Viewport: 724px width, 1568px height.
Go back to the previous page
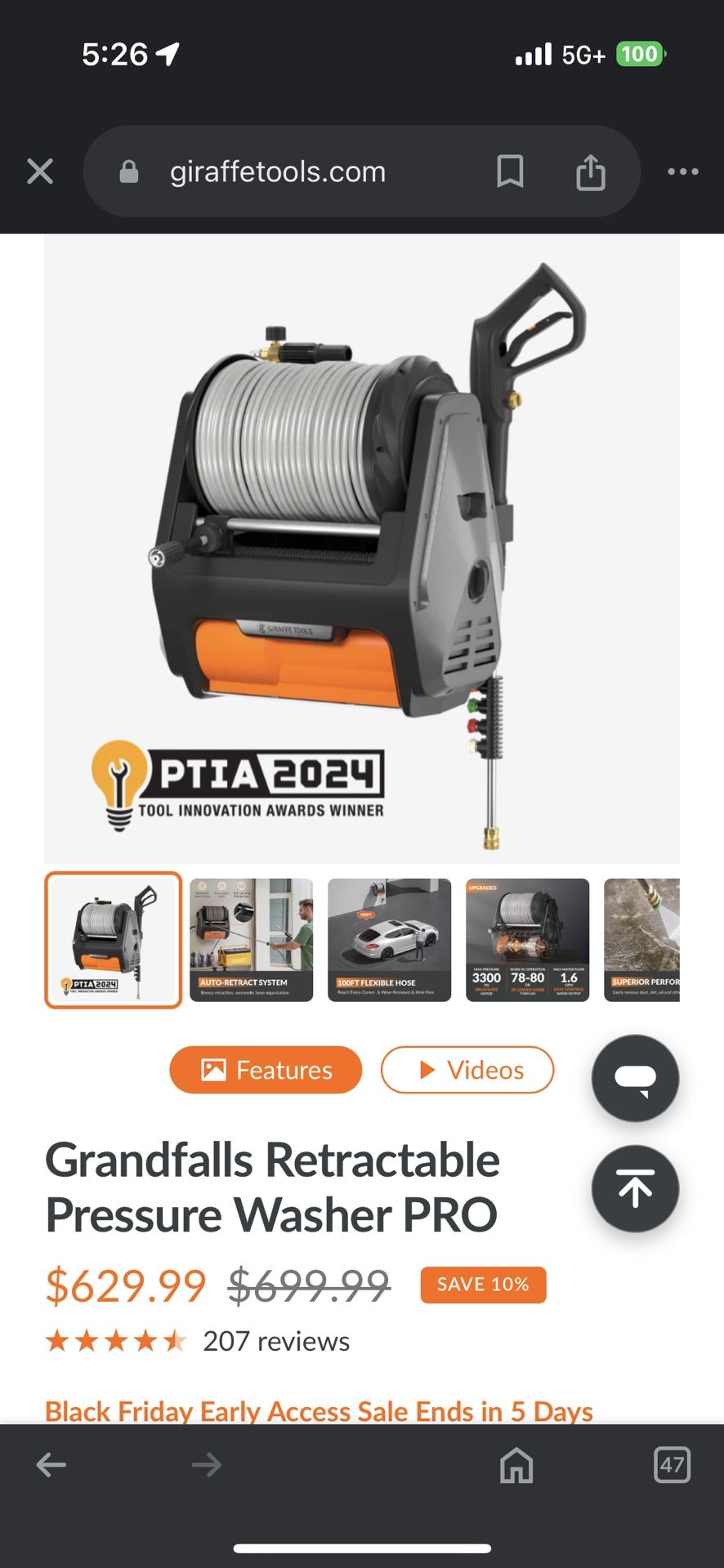(51, 1465)
